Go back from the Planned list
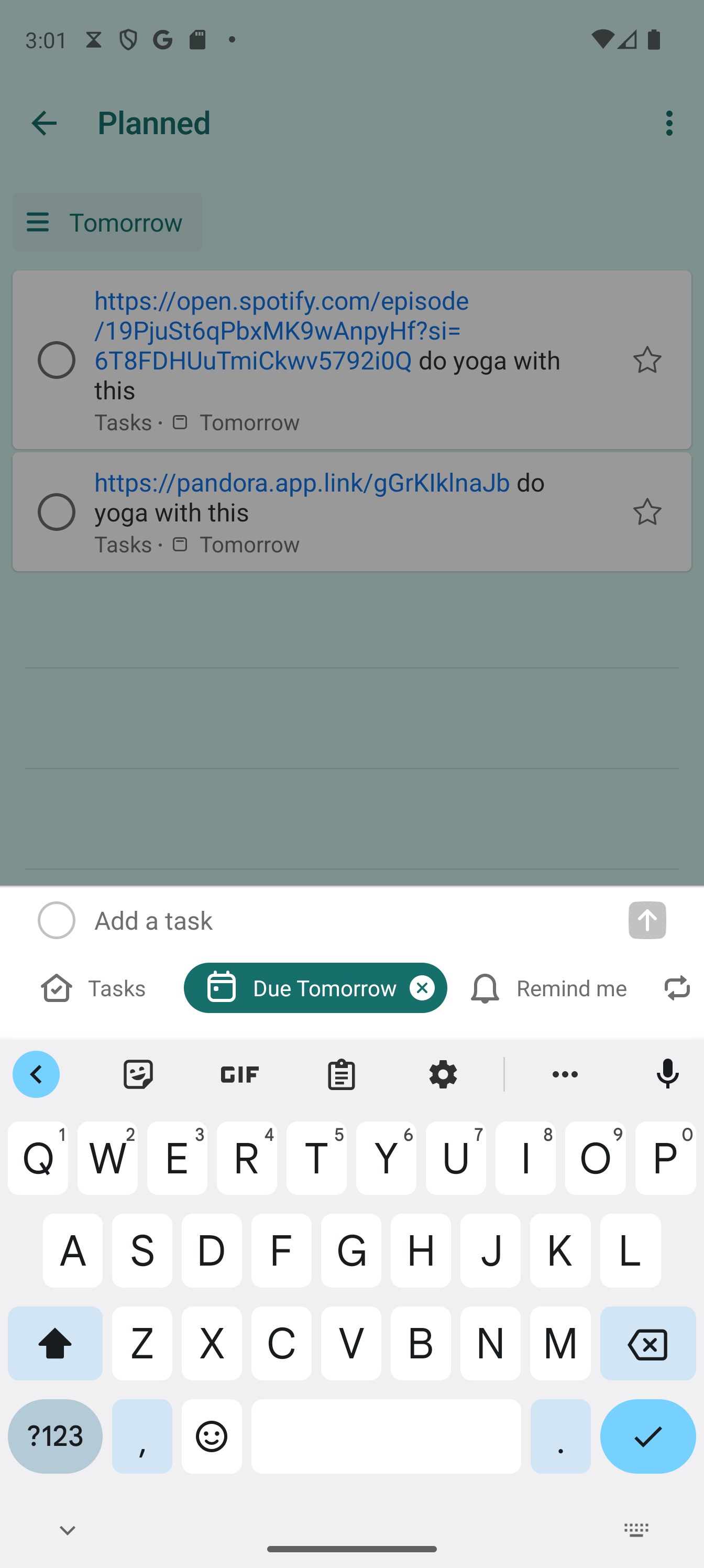Image resolution: width=704 pixels, height=1568 pixels. [44, 124]
